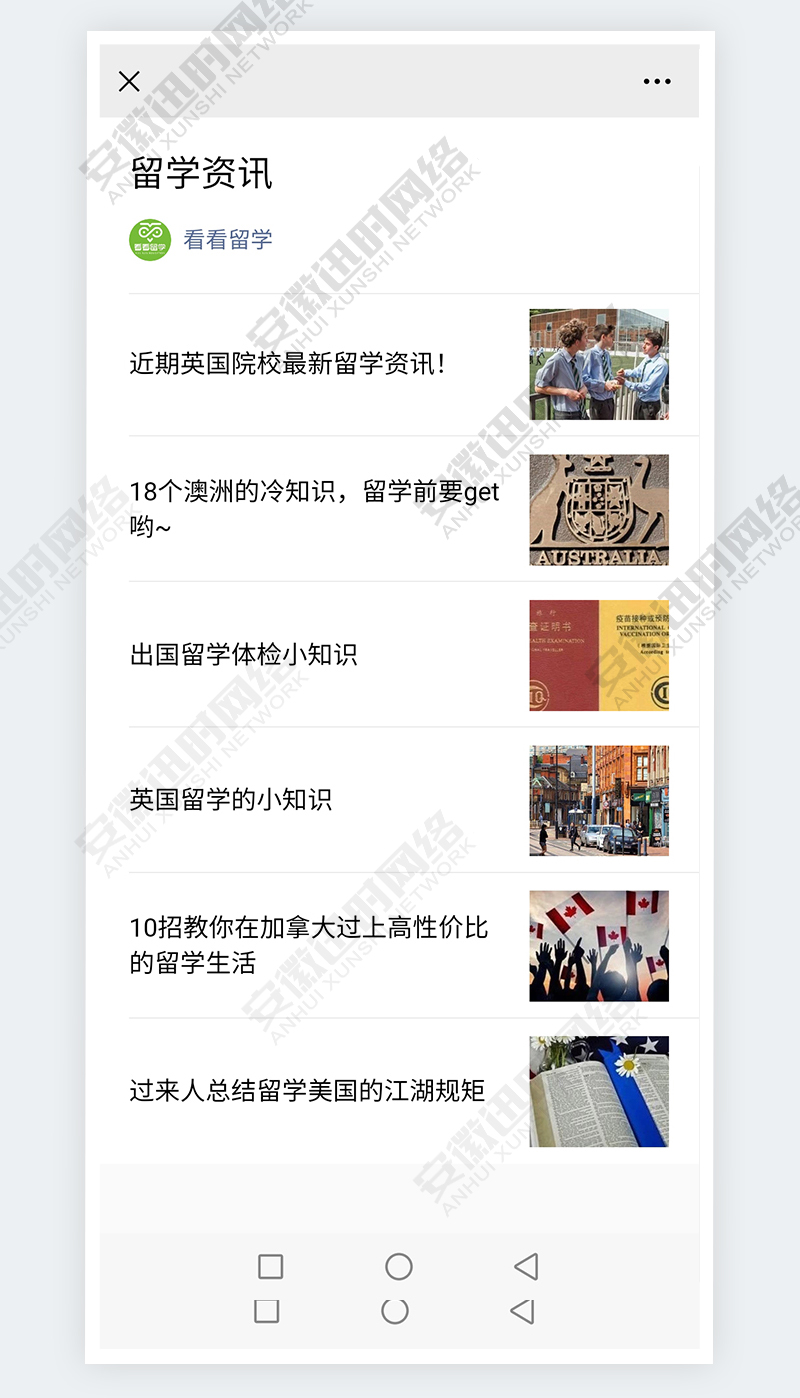Read 过来人总结留学美国的江湖规矩
This screenshot has width=800, height=1398.
[x=307, y=1090]
